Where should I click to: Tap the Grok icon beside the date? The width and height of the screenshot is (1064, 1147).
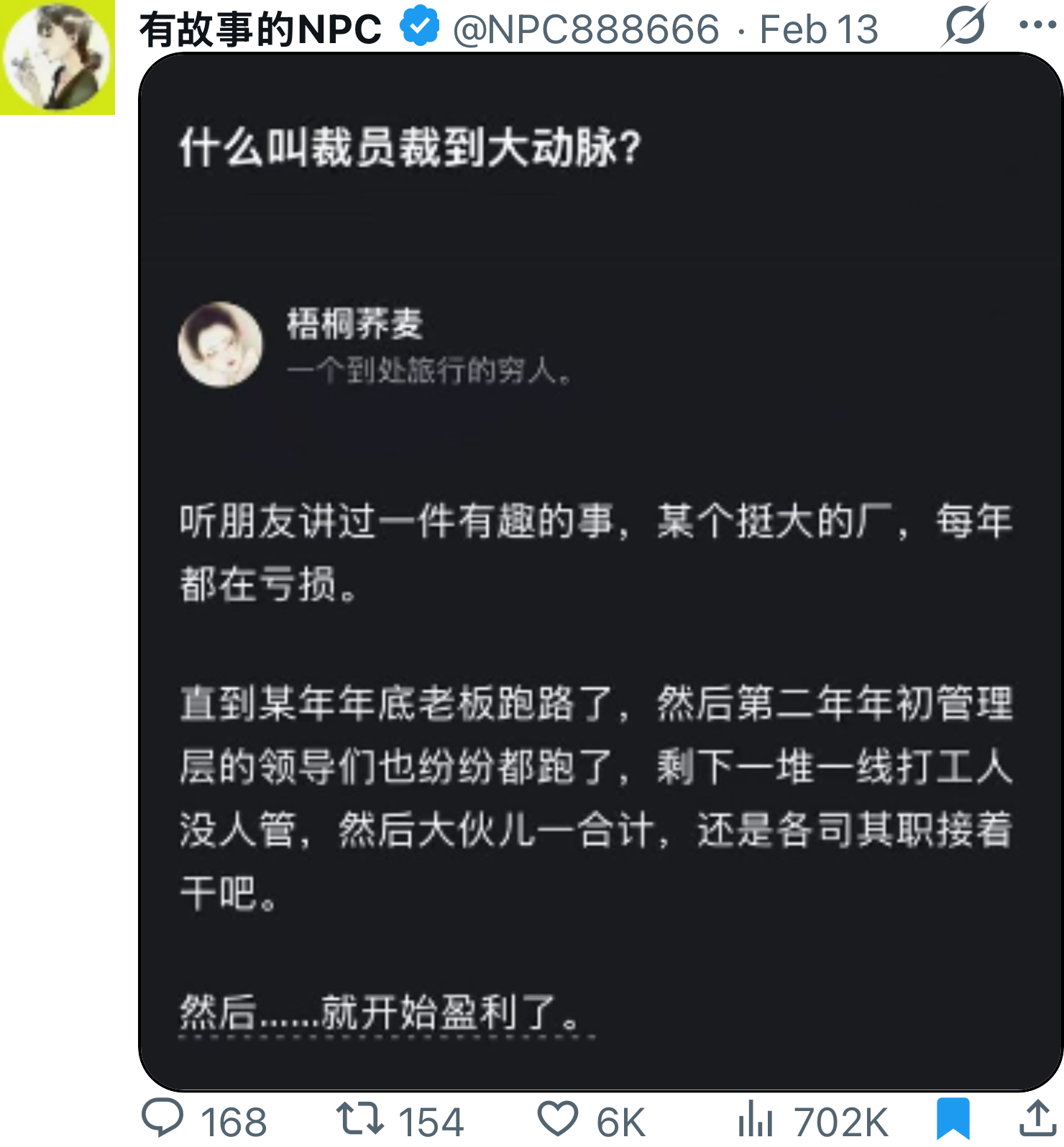[964, 27]
